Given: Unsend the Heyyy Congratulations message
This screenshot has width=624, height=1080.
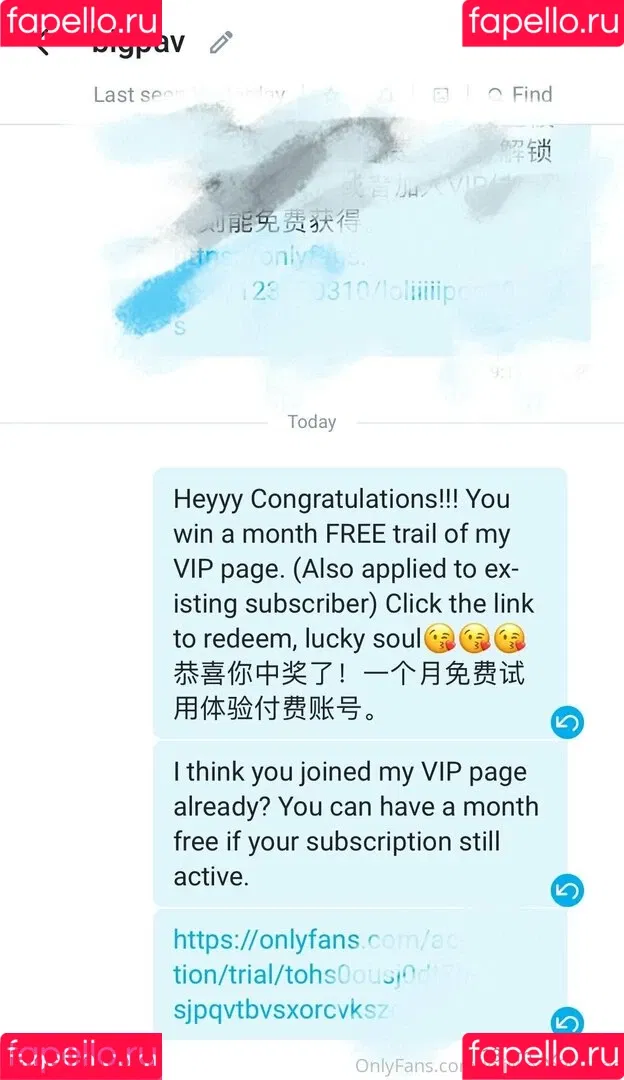Looking at the screenshot, I should pyautogui.click(x=567, y=722).
